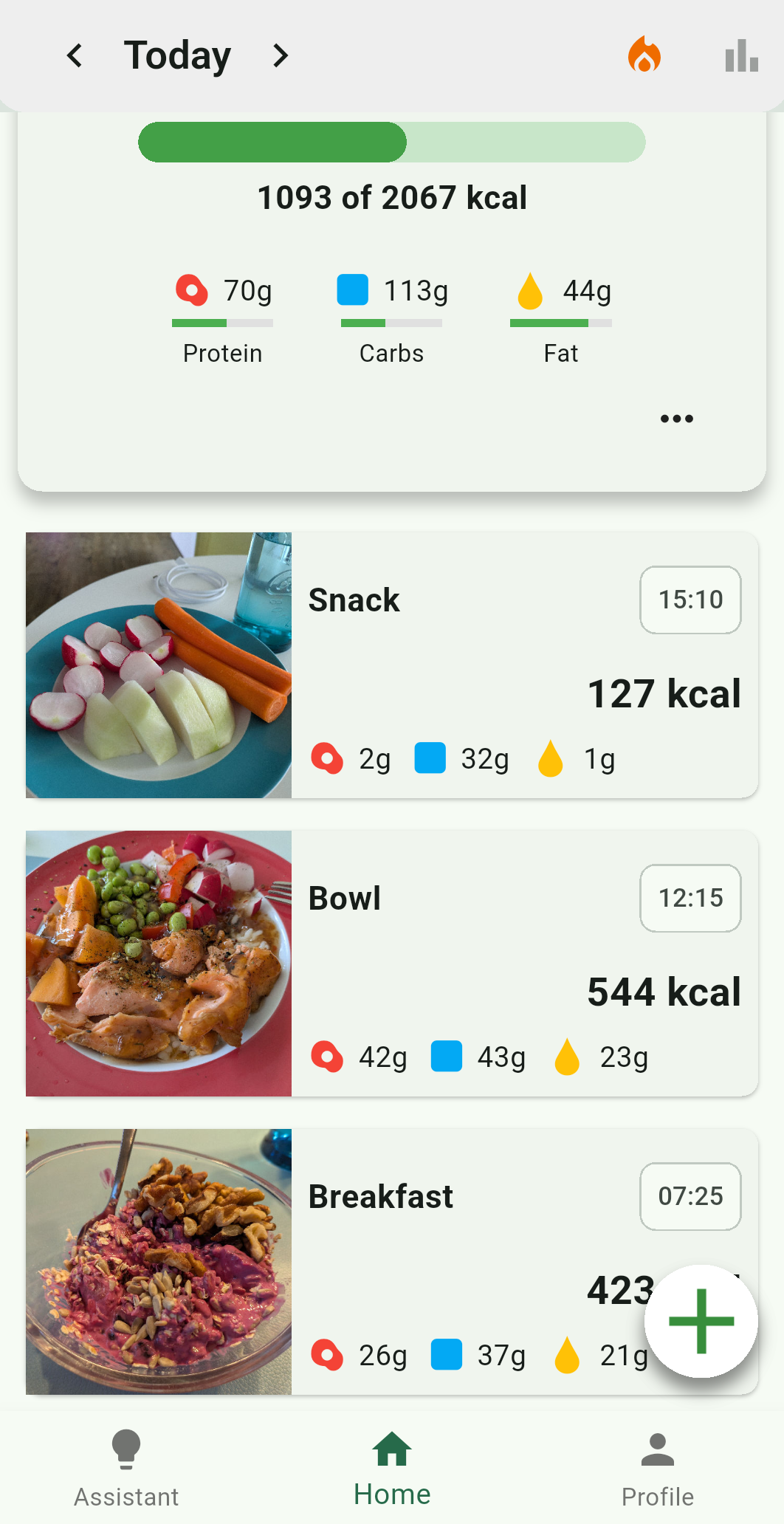
Task: Open the Bowl meal photo thumbnail
Action: point(158,964)
